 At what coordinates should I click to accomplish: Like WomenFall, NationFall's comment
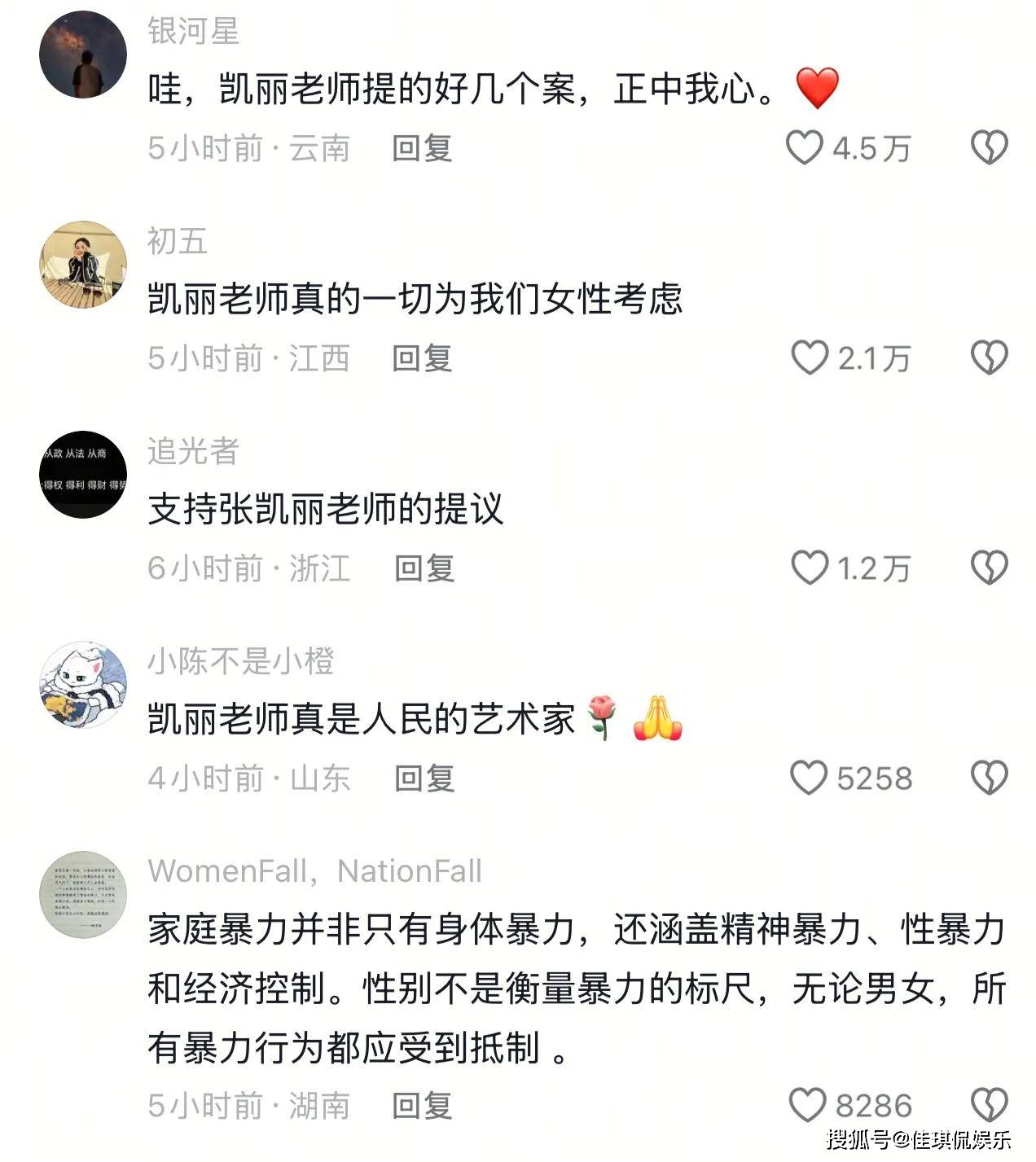(808, 1106)
